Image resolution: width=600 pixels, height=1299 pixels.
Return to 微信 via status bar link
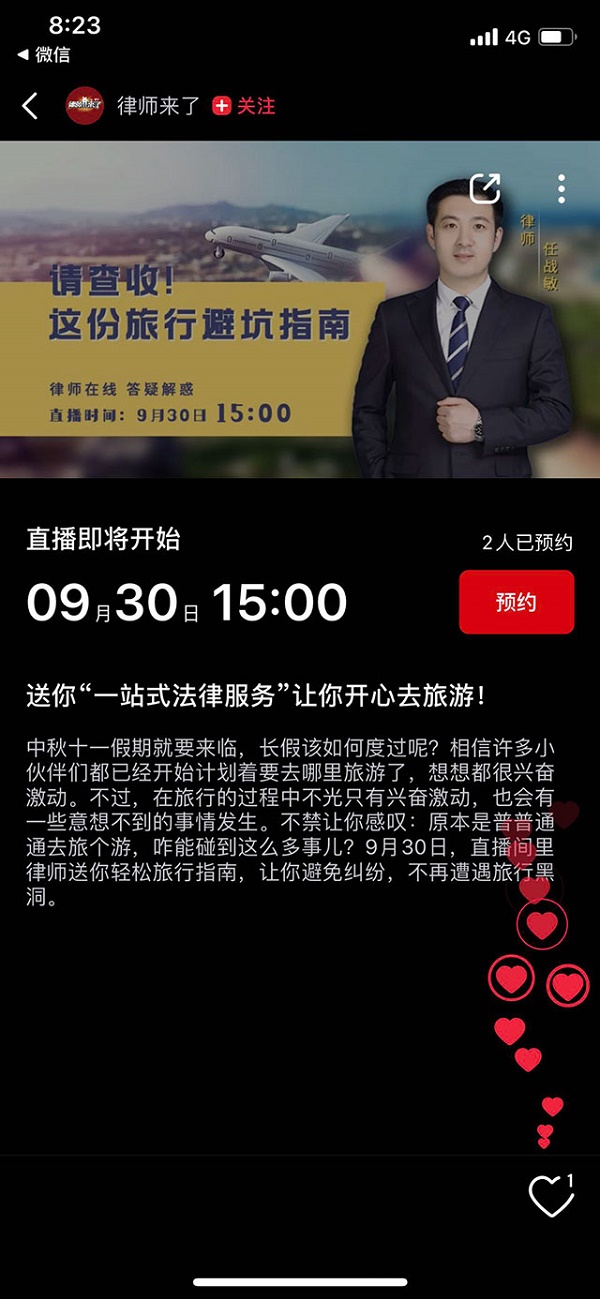44,54
